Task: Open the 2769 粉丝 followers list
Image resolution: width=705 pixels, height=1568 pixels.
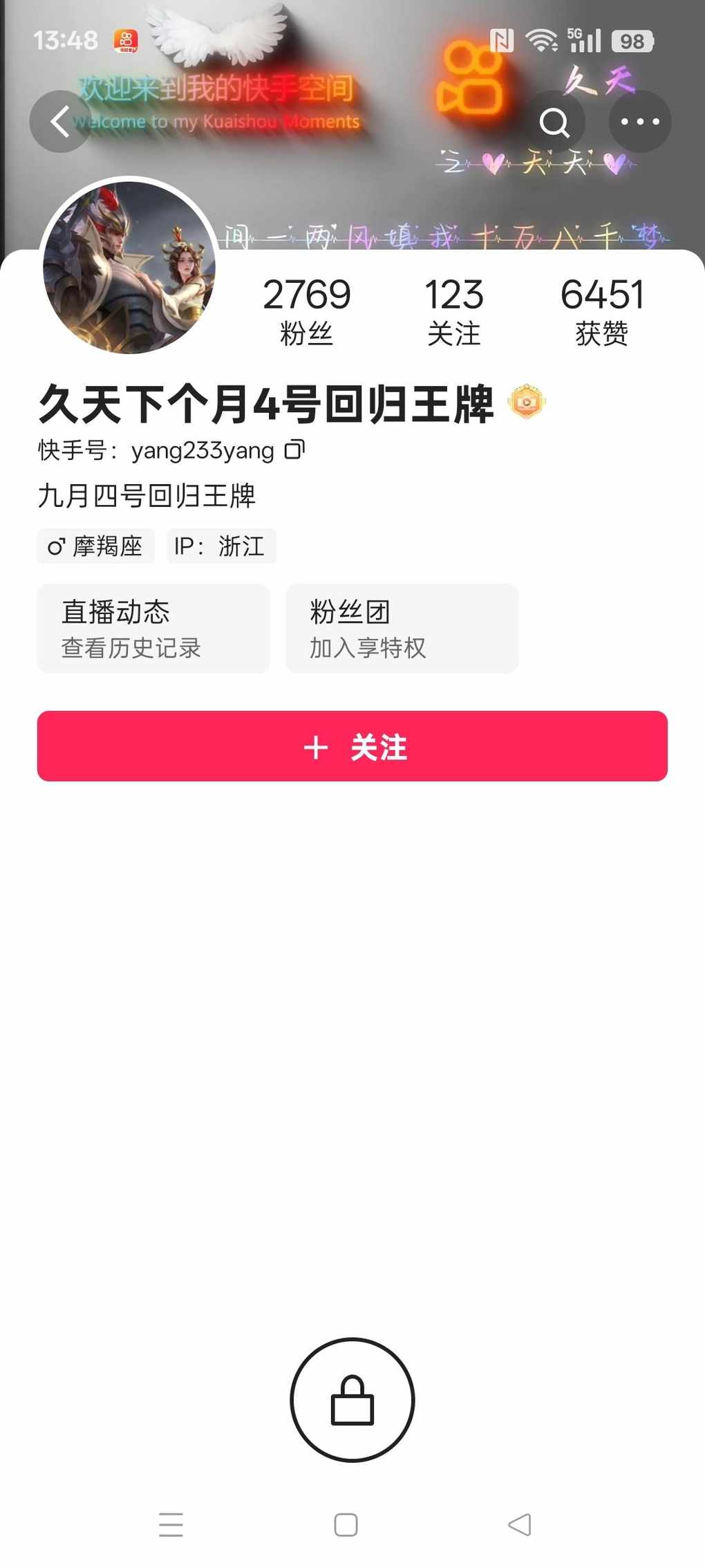Action: (307, 311)
